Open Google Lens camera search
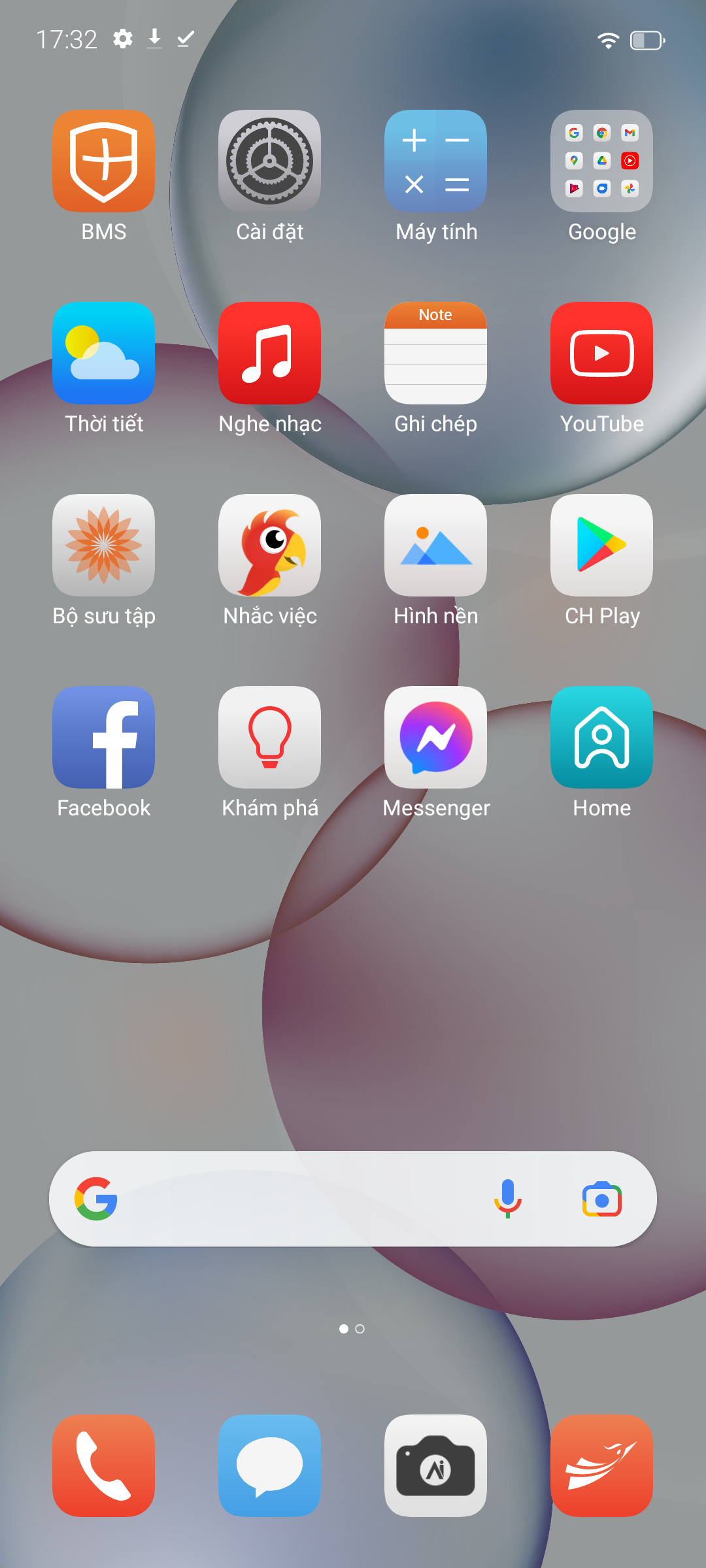The image size is (706, 1568). [x=601, y=1199]
